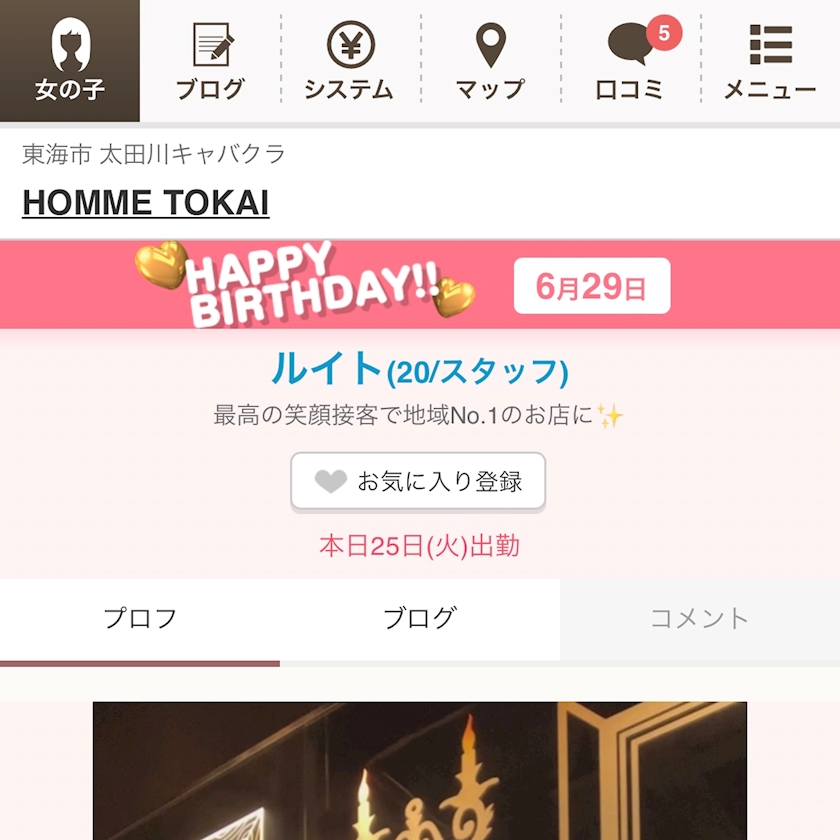Viewport: 840px width, 840px height.
Task: Open the メニュー list
Action: (770, 61)
